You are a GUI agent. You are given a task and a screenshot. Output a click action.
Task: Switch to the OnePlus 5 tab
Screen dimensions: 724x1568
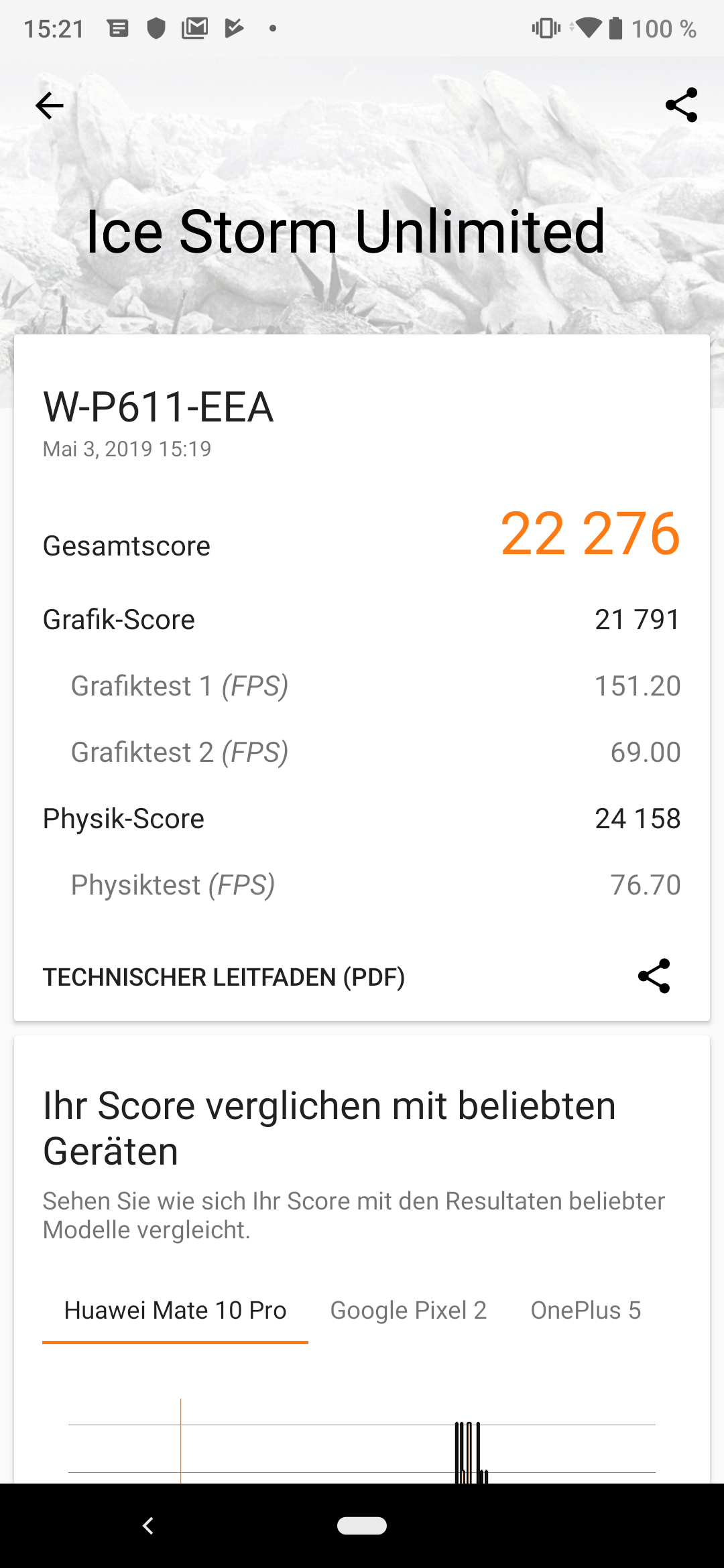coord(586,1310)
